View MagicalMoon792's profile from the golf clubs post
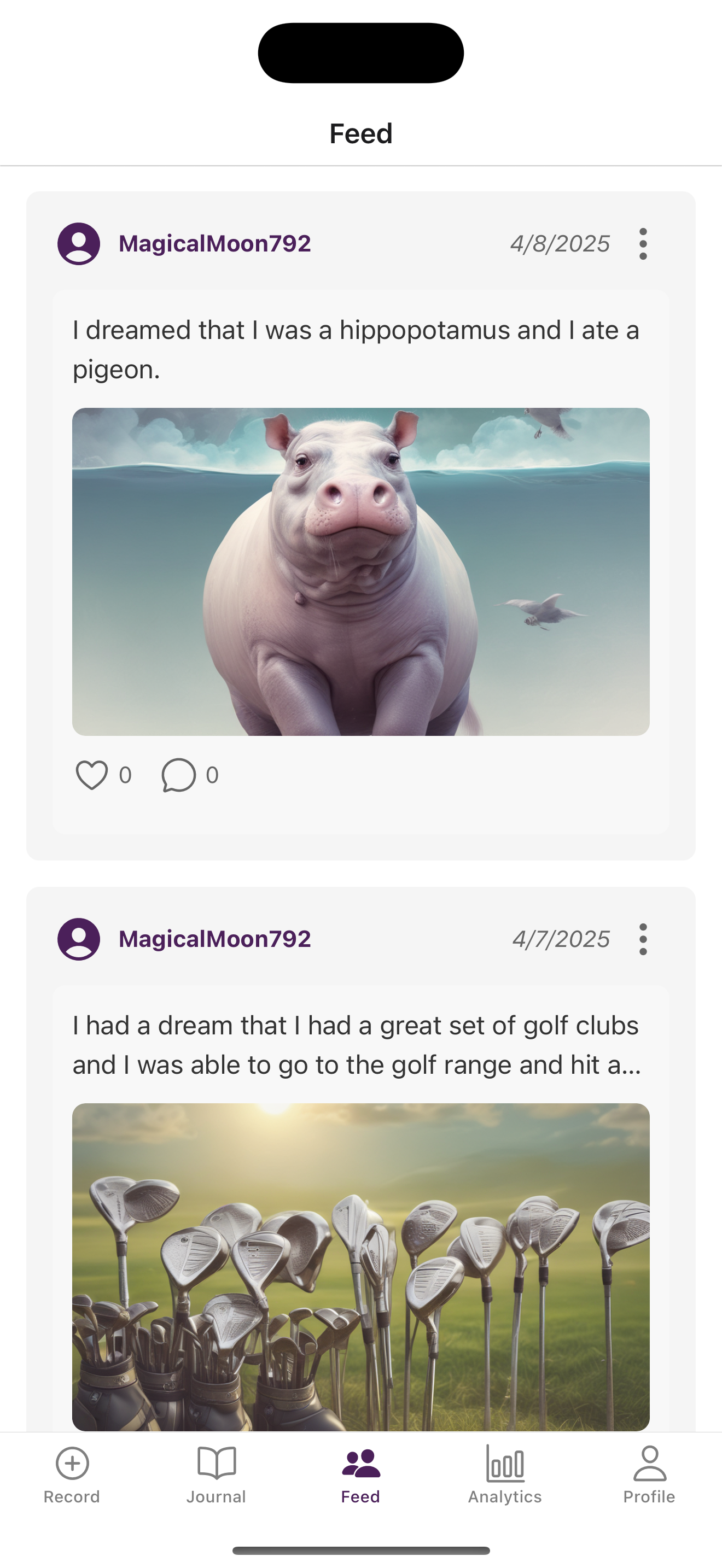 pyautogui.click(x=214, y=939)
